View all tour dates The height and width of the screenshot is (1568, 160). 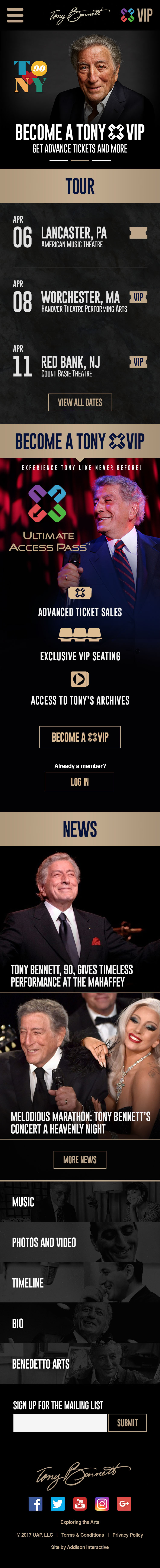pyautogui.click(x=80, y=402)
